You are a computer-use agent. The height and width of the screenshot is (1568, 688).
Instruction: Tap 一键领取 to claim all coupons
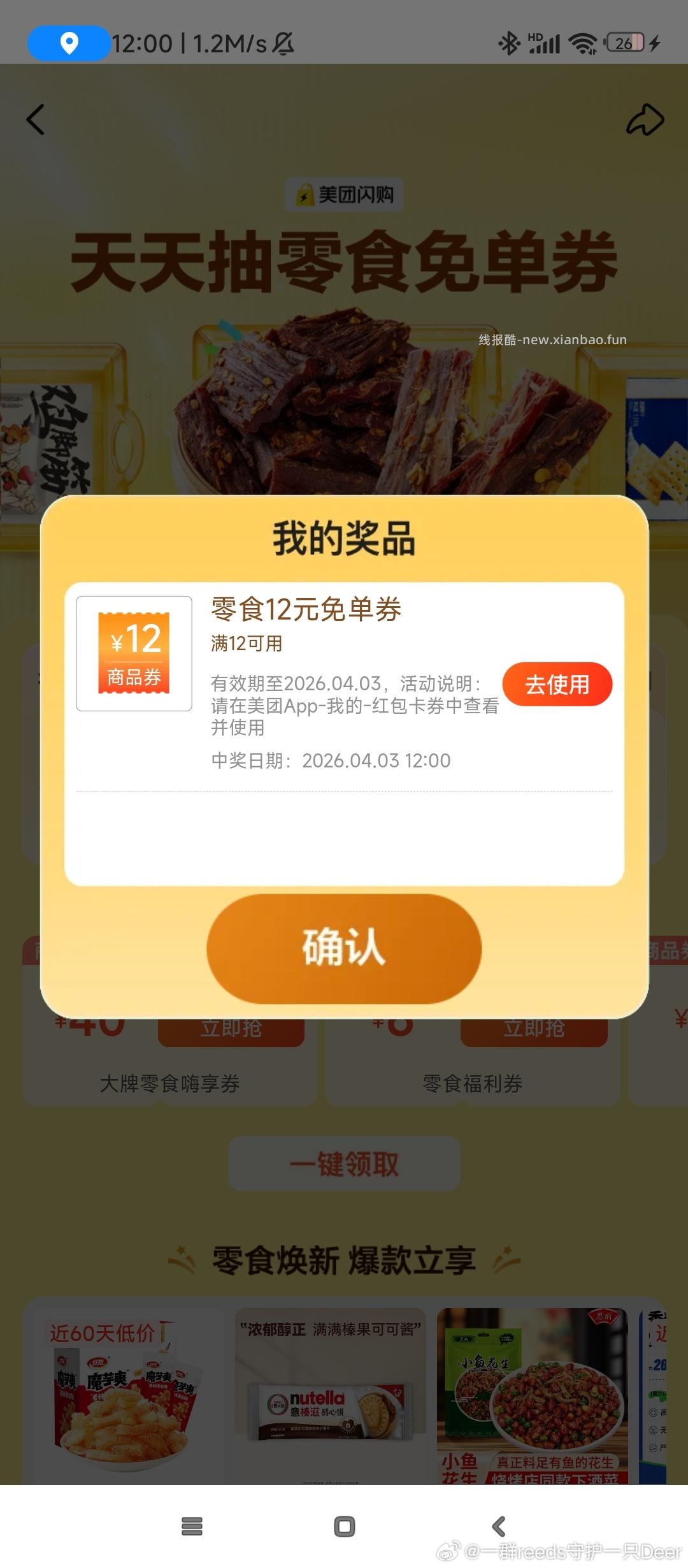[344, 1163]
